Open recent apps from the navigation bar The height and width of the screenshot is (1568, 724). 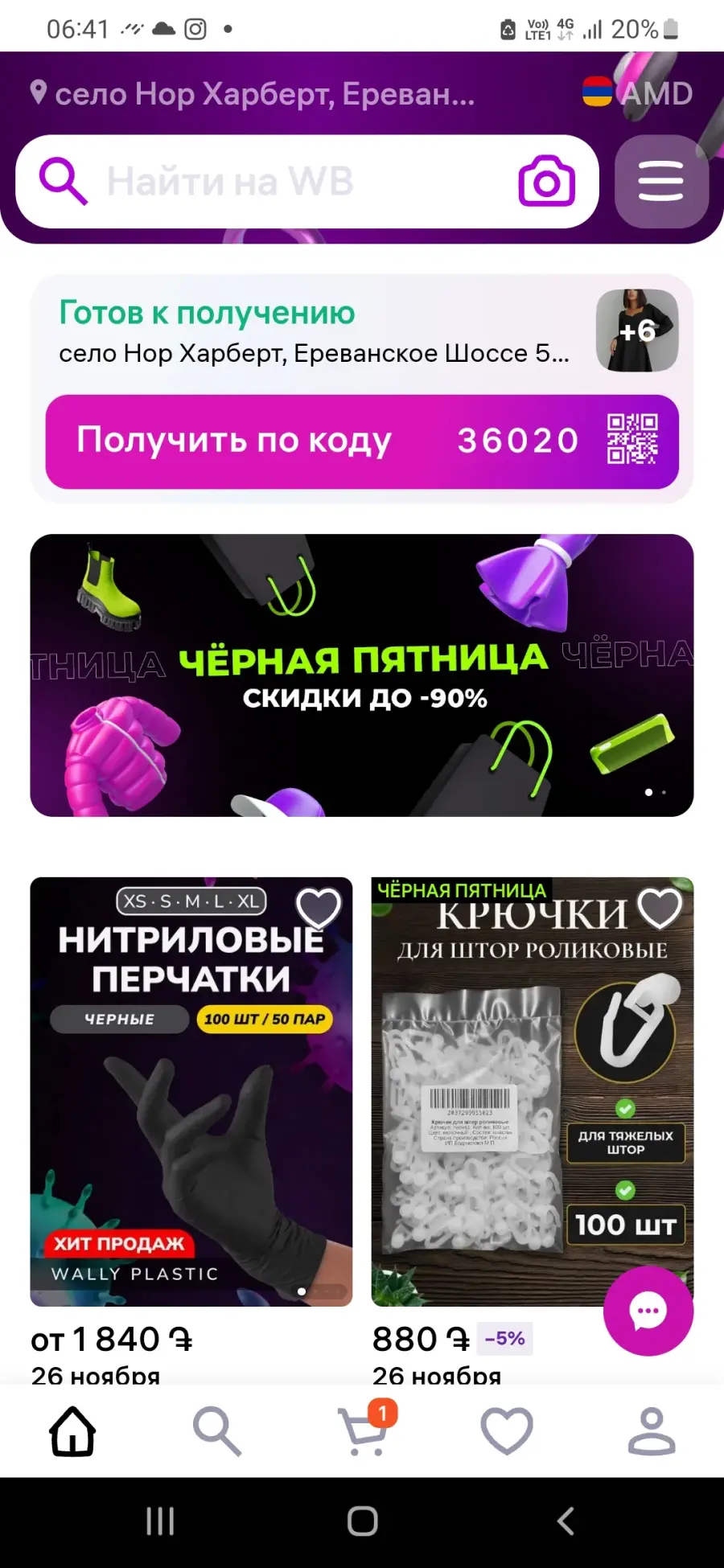pyautogui.click(x=159, y=1521)
